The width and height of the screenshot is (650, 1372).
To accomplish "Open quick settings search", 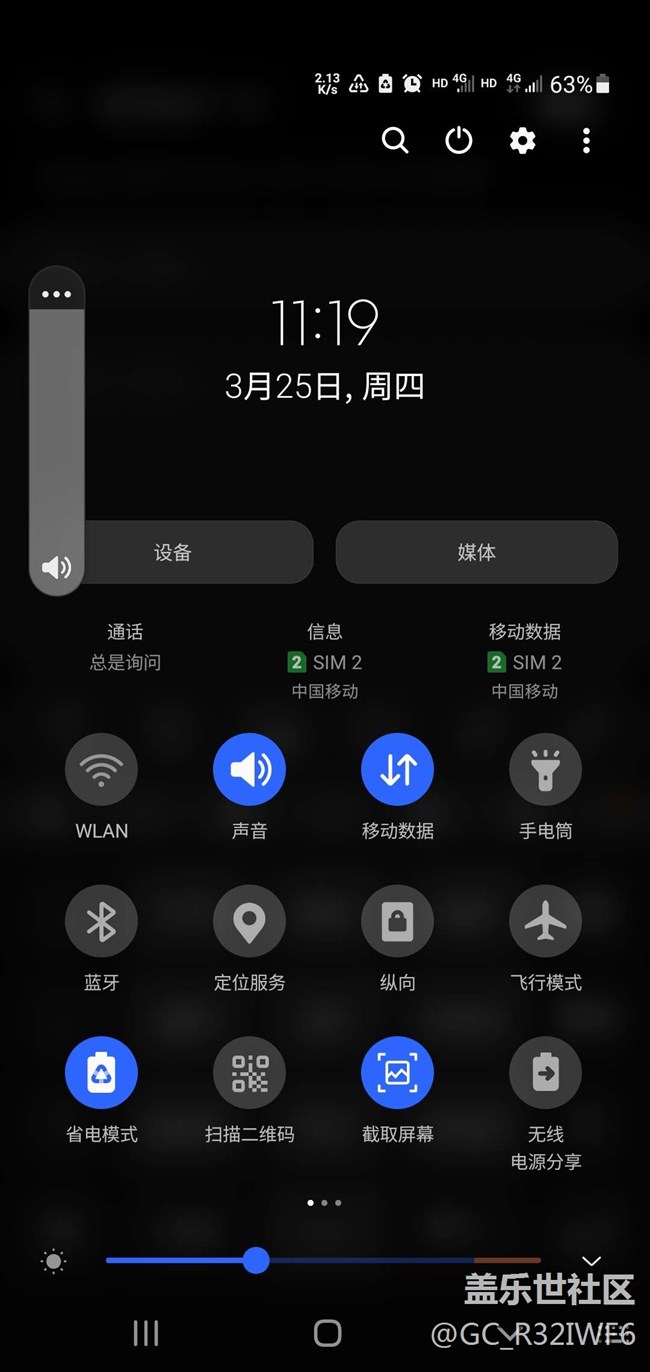I will tap(395, 141).
